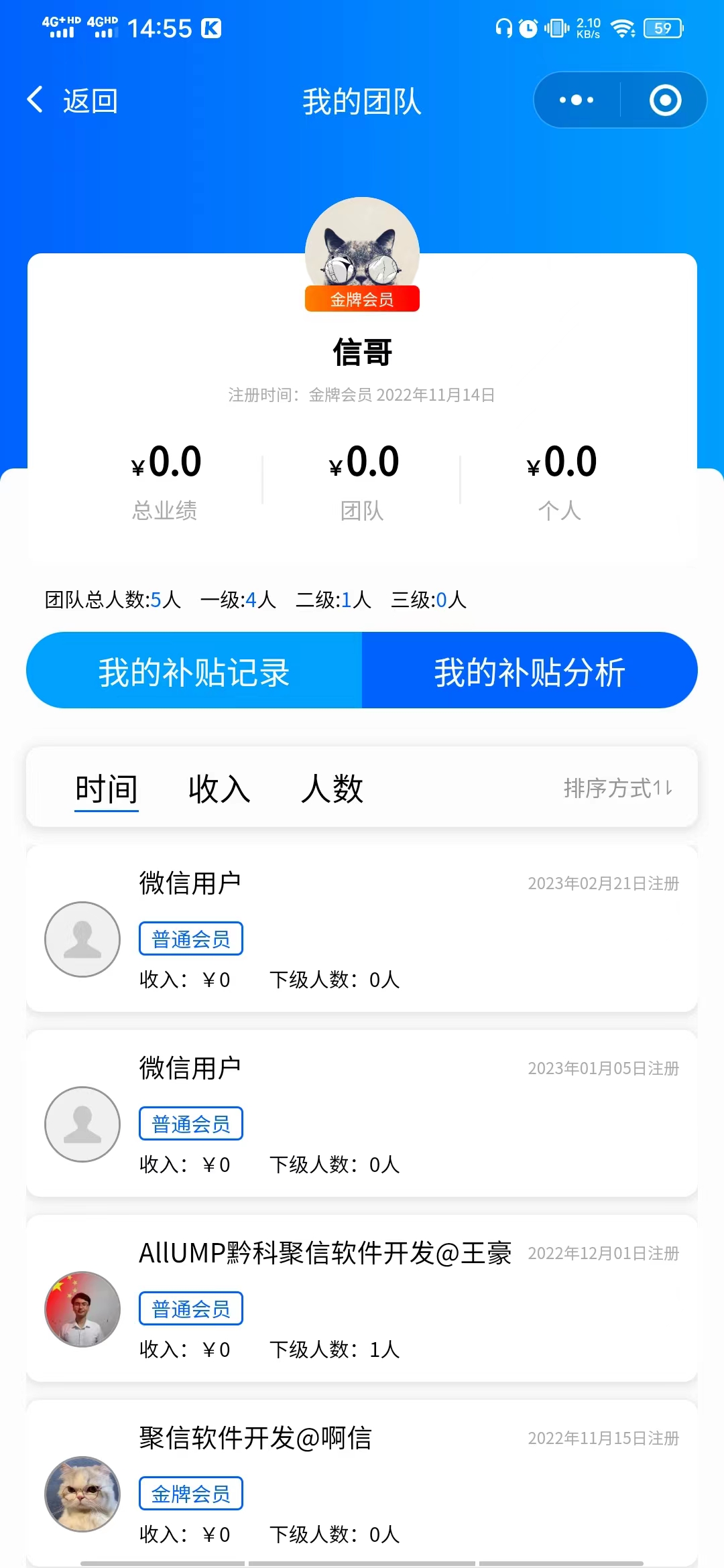Image resolution: width=724 pixels, height=1568 pixels.
Task: Switch to 我的补贴分析 tab
Action: pos(529,669)
